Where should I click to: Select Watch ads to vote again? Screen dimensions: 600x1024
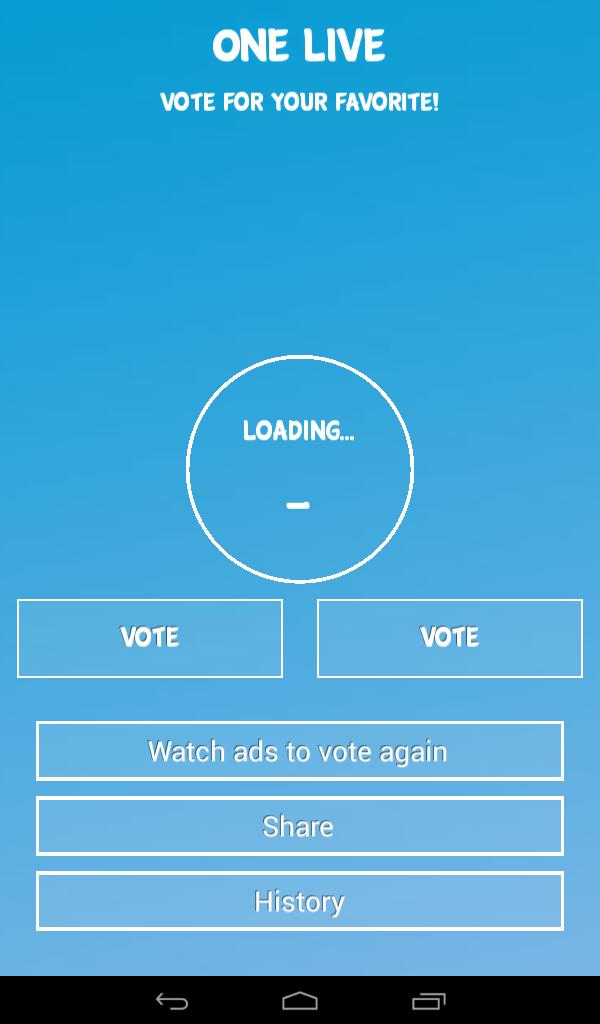click(x=299, y=751)
